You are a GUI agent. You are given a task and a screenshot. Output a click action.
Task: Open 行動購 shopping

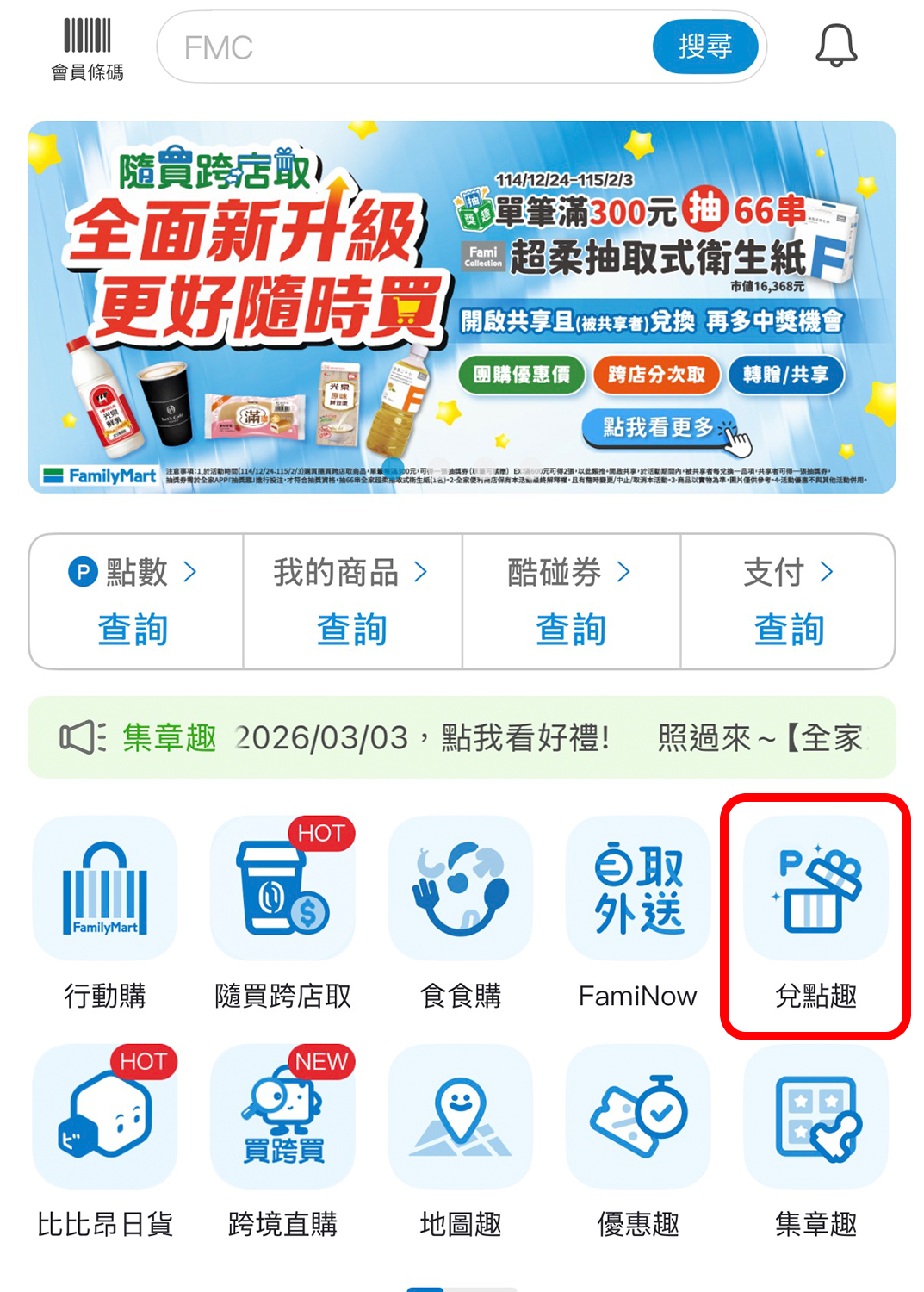coord(105,913)
